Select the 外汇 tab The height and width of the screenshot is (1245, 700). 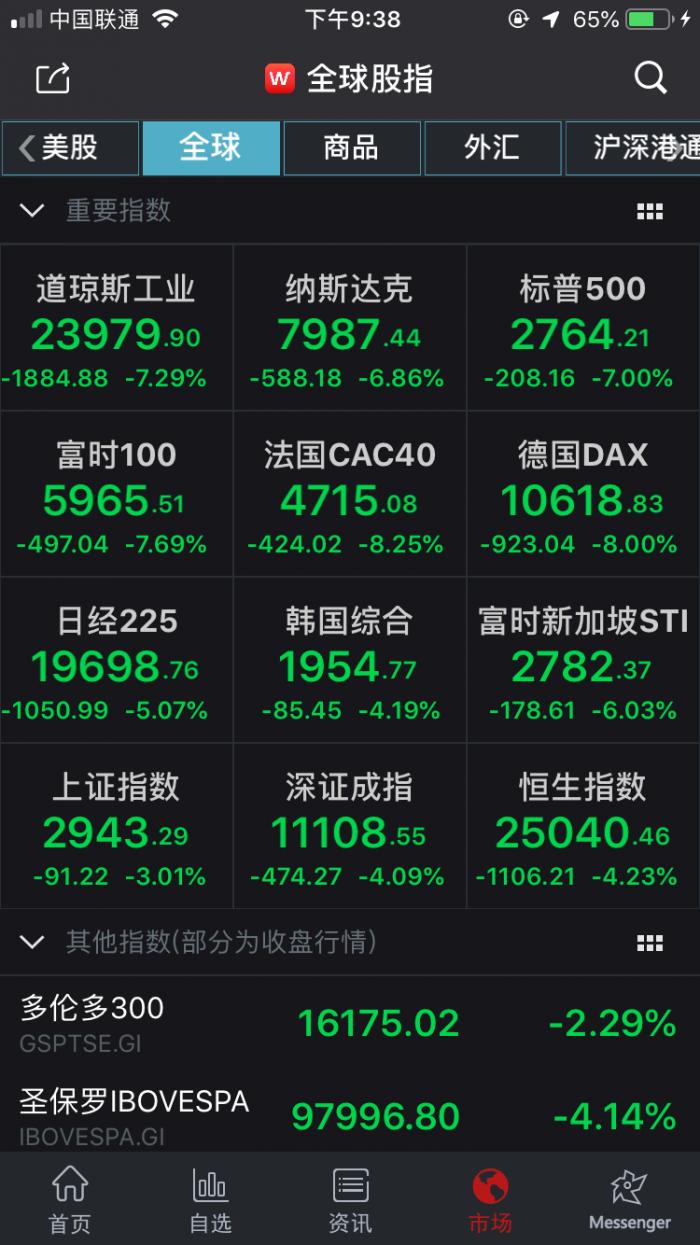pos(492,148)
